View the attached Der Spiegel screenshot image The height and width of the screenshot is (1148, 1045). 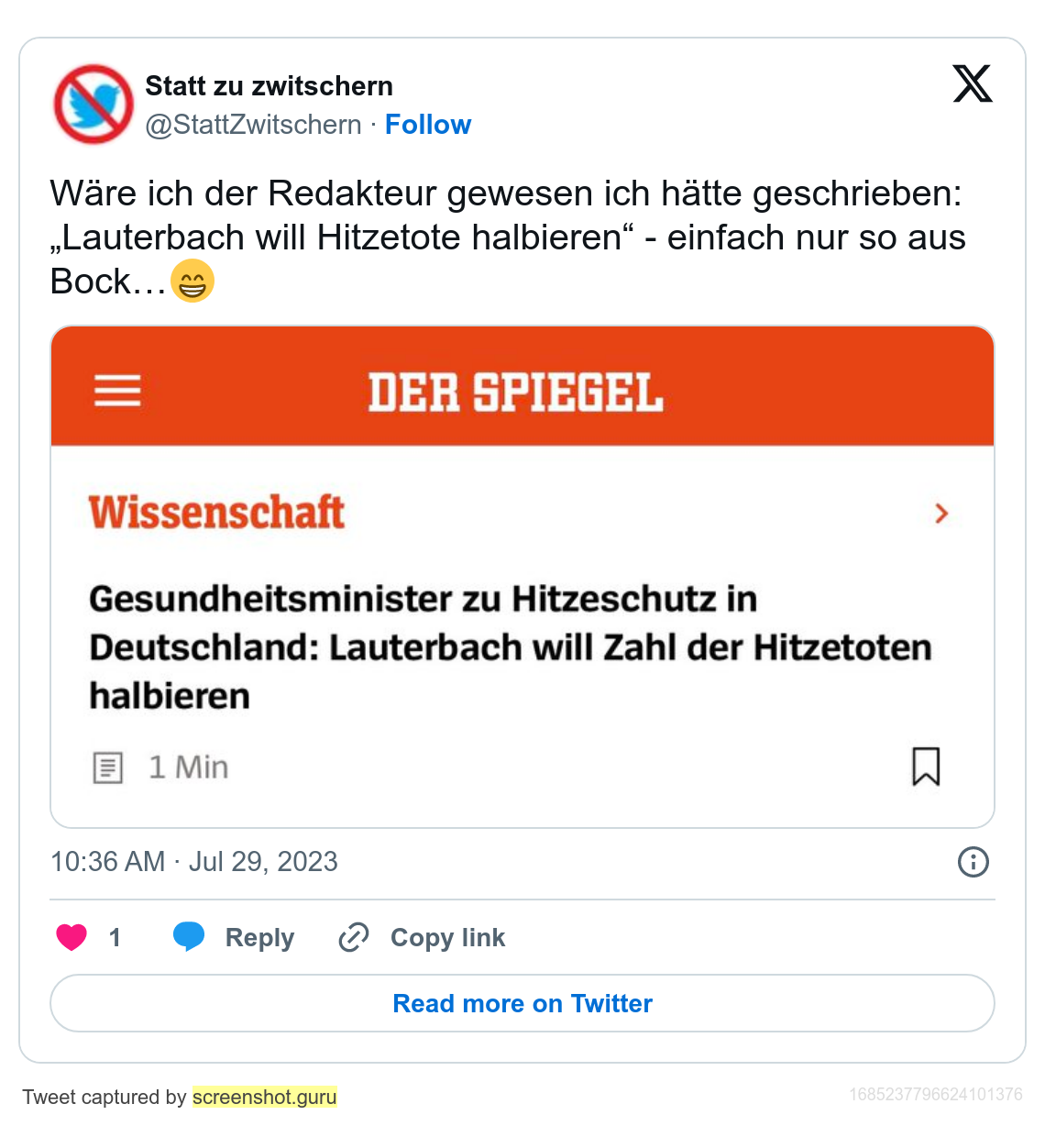pos(522,577)
